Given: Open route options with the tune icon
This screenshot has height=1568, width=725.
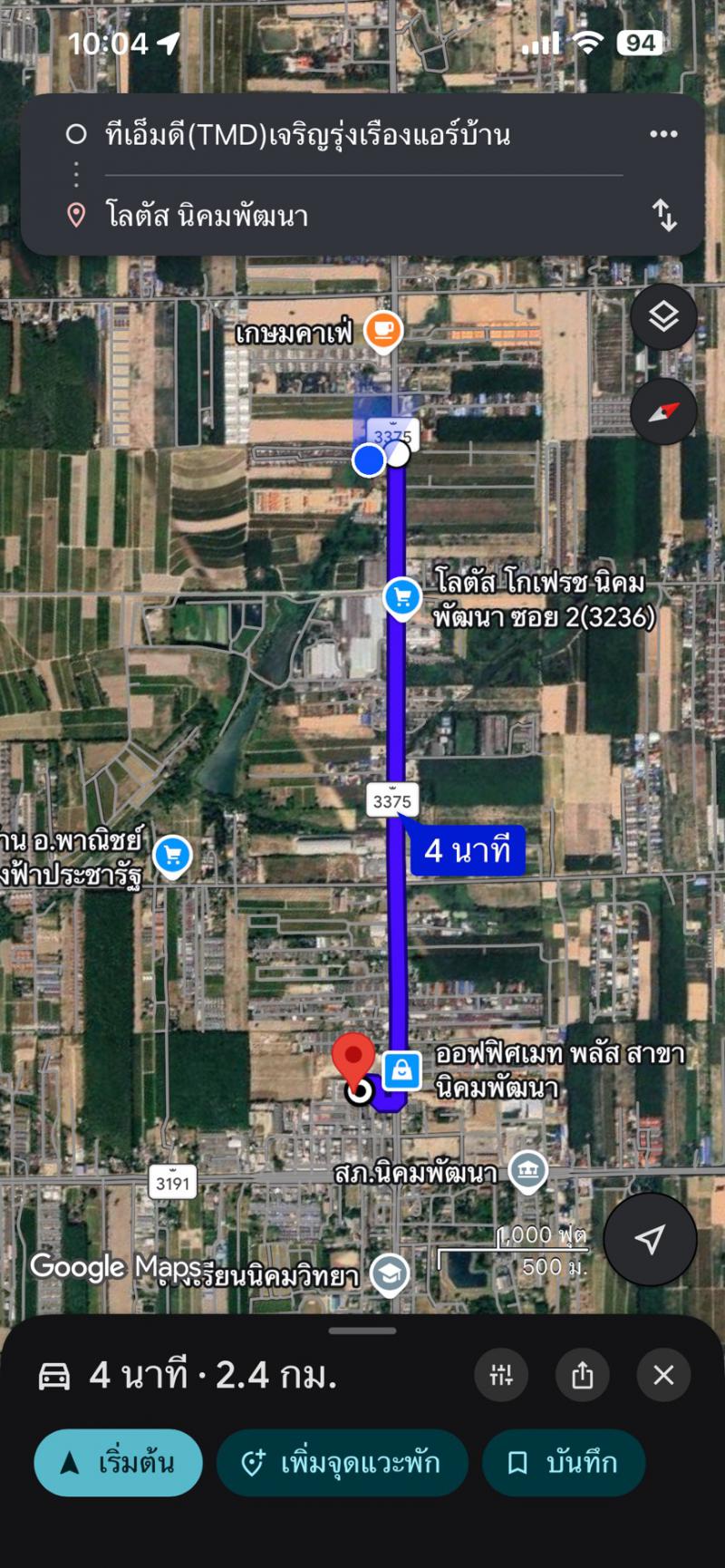Looking at the screenshot, I should tap(501, 1375).
